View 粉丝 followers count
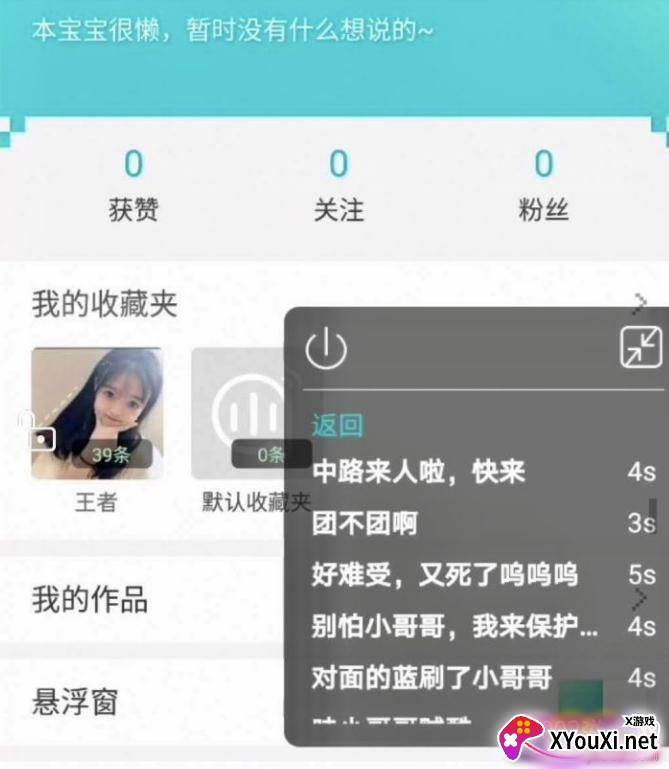669x769 pixels. click(543, 184)
